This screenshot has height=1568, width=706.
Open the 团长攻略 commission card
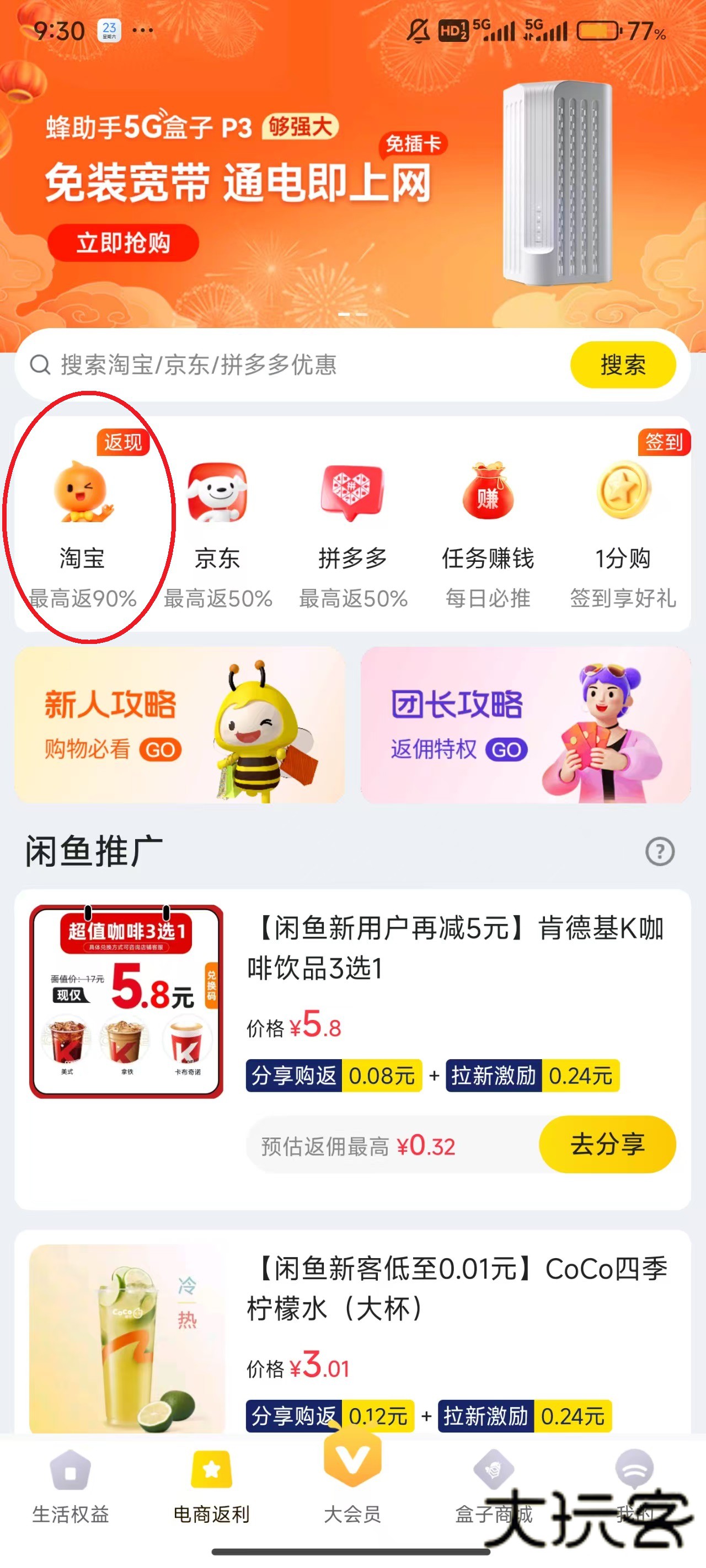(x=526, y=724)
